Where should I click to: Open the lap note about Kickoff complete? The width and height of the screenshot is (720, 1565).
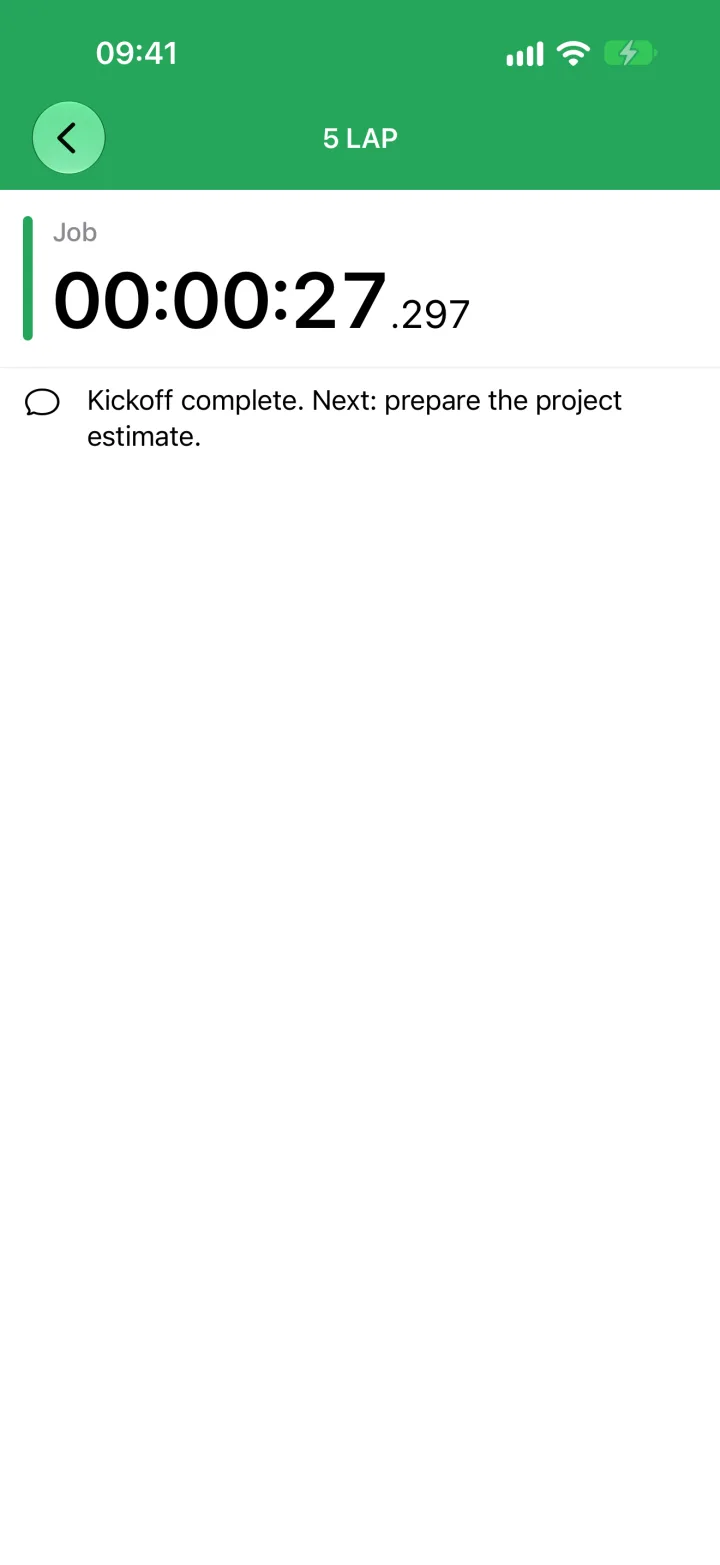pos(360,418)
